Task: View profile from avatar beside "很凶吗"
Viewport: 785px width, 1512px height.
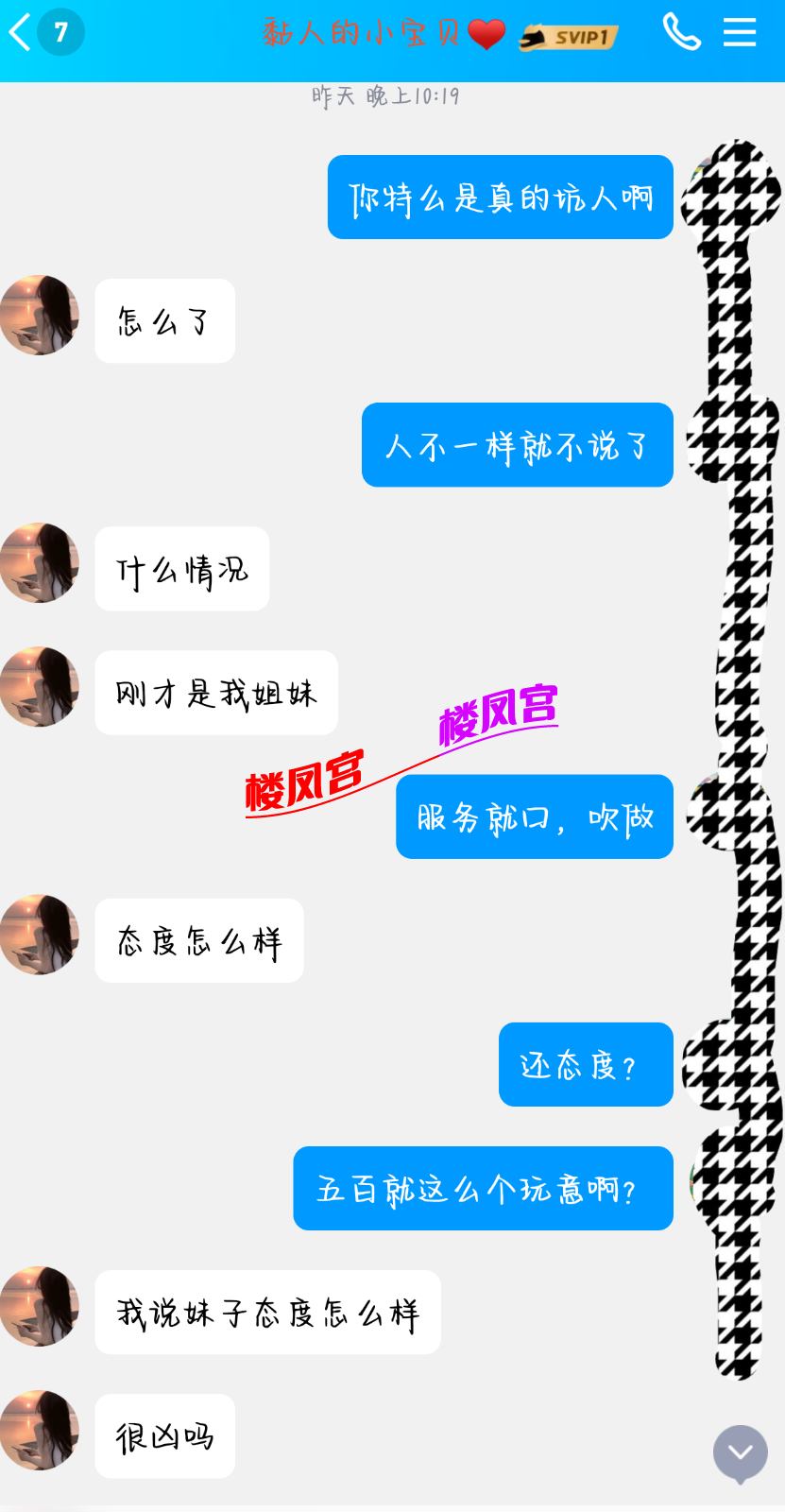Action: [x=40, y=1430]
